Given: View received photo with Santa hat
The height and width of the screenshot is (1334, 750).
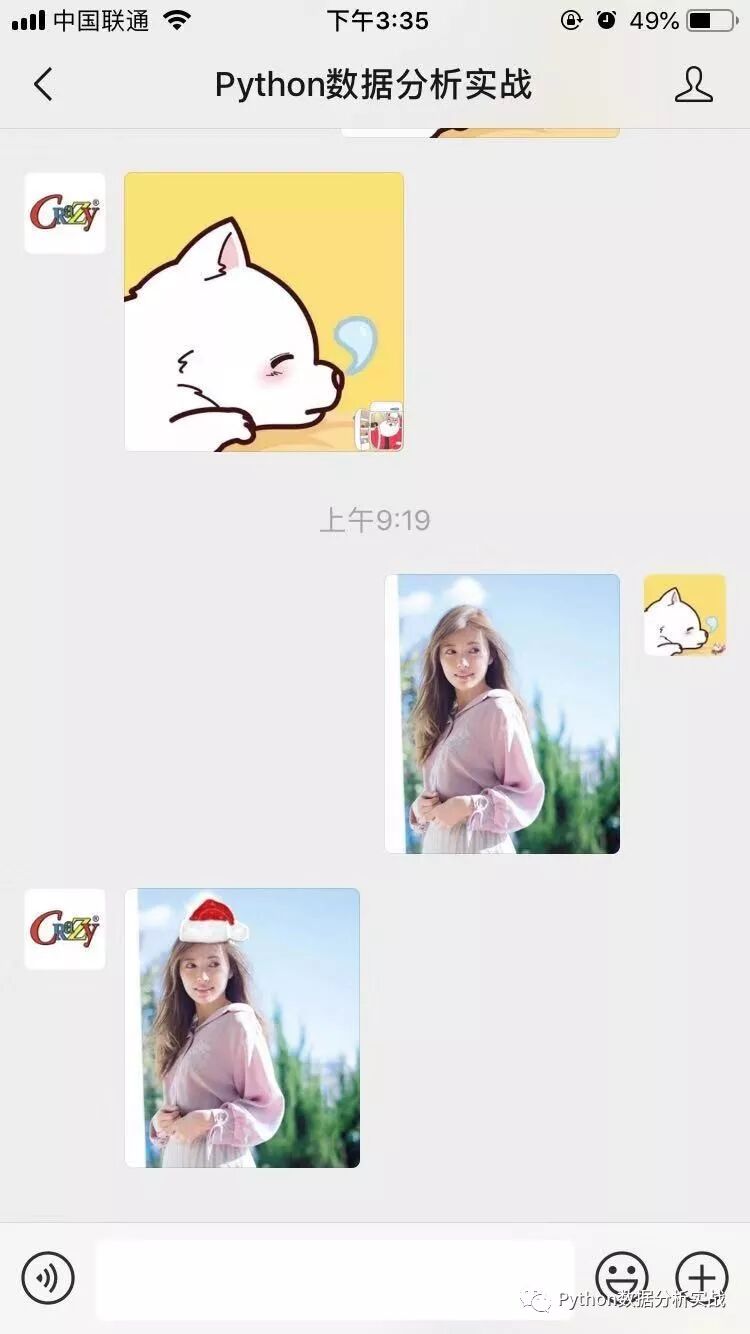Looking at the screenshot, I should pyautogui.click(x=242, y=1028).
